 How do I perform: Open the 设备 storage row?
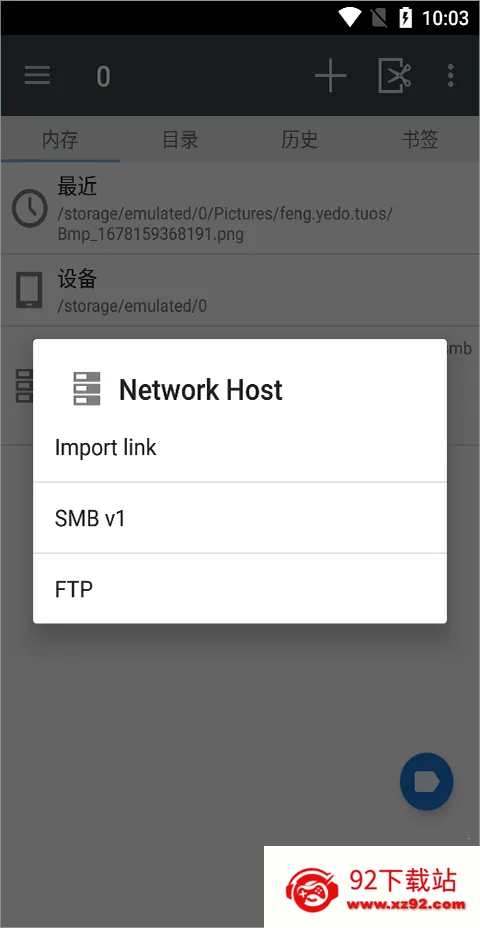point(240,290)
